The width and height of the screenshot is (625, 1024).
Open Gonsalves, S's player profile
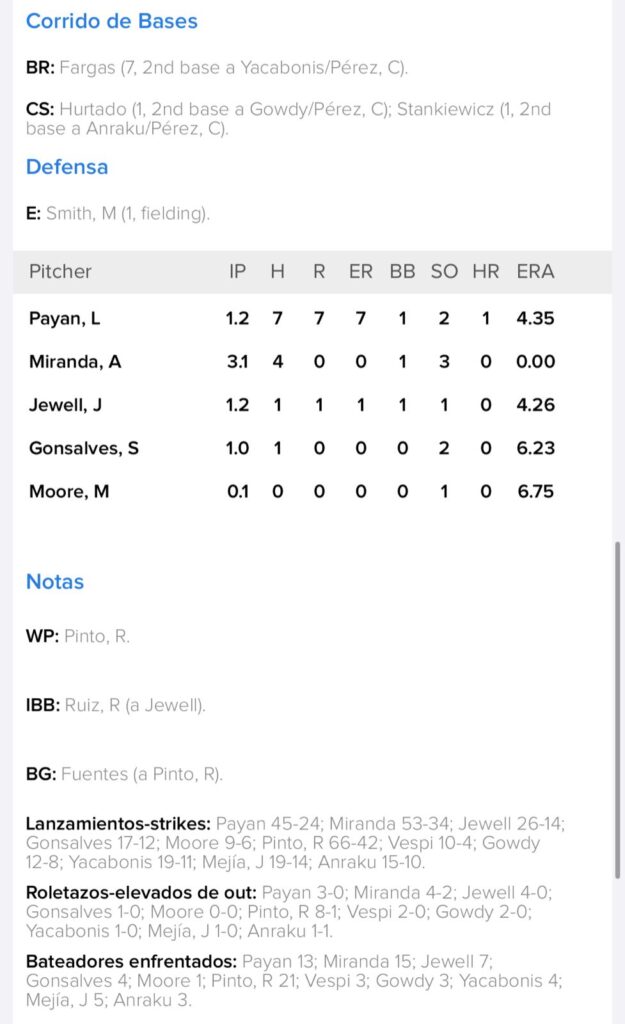coord(84,448)
